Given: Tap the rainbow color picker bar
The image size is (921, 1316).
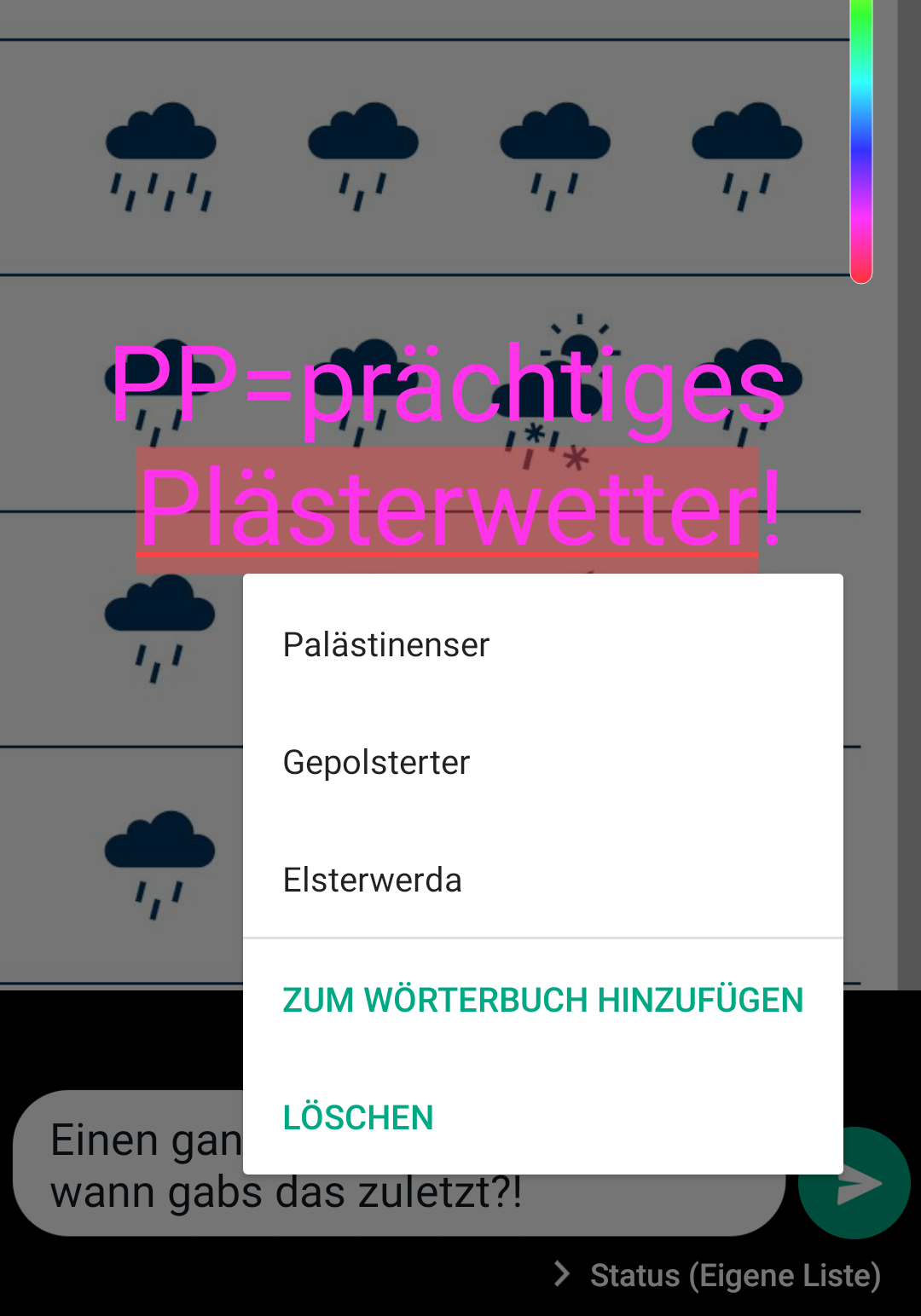Looking at the screenshot, I should coord(861,141).
